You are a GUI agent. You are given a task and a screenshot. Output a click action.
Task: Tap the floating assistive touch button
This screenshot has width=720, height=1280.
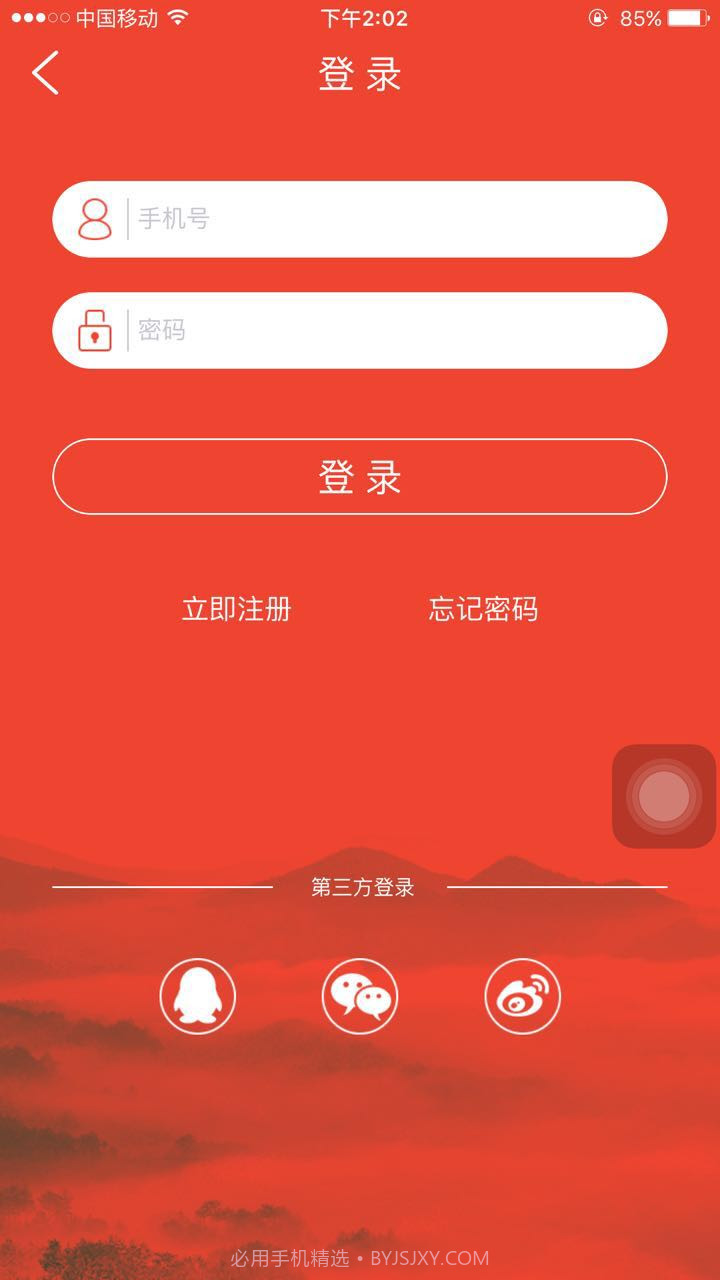[662, 795]
